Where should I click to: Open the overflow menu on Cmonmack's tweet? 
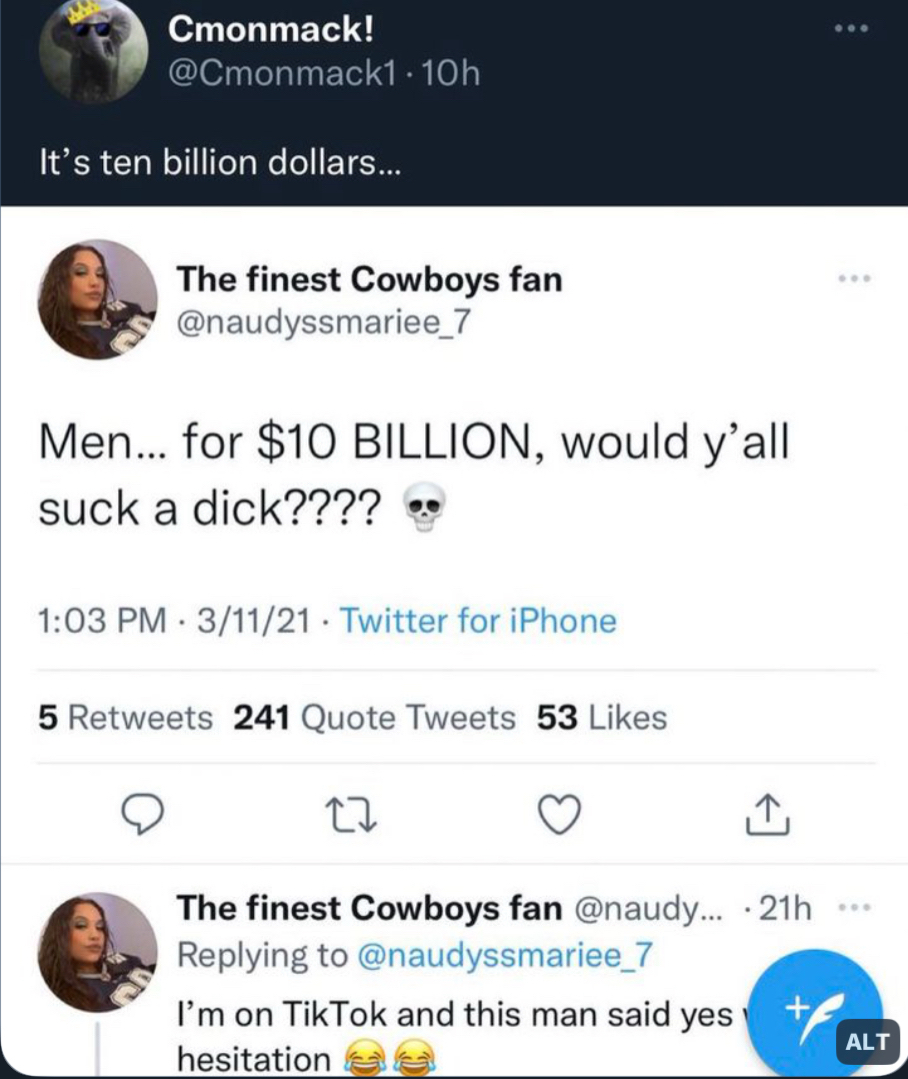coord(852,28)
